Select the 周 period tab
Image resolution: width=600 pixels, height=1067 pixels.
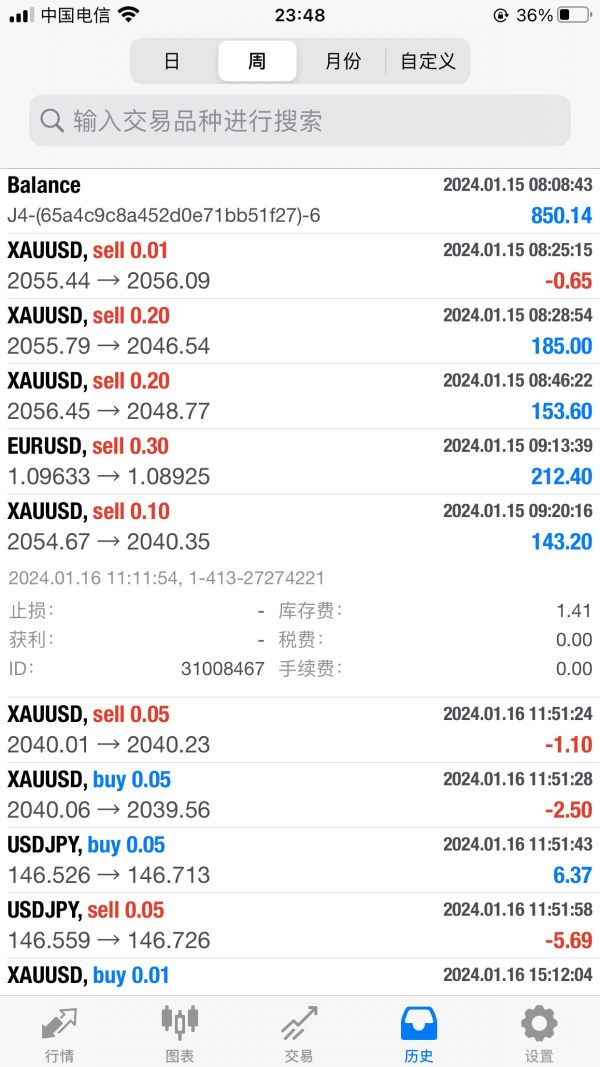(257, 61)
